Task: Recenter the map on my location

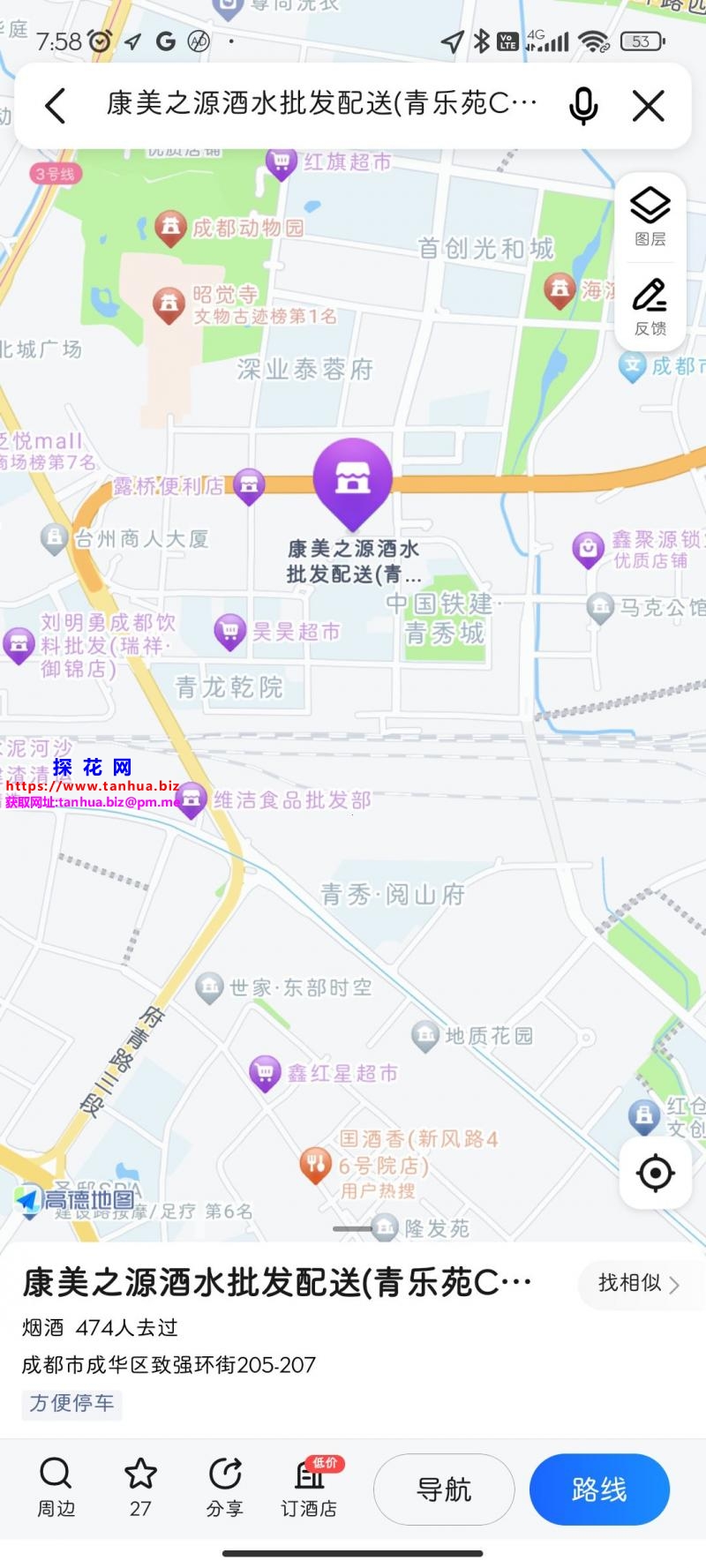Action: [655, 1173]
